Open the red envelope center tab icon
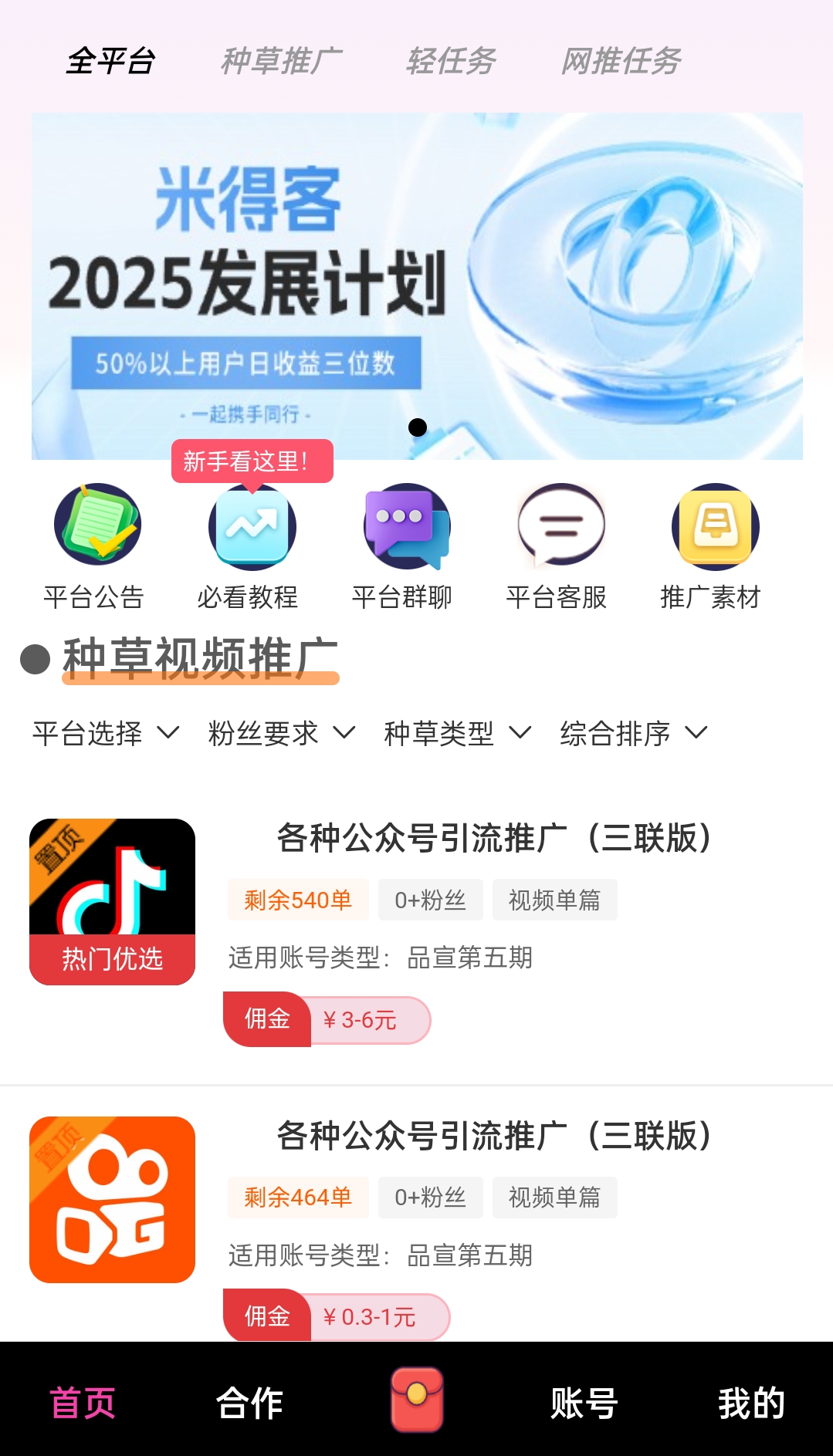Viewport: 833px width, 1456px height. (x=416, y=1404)
